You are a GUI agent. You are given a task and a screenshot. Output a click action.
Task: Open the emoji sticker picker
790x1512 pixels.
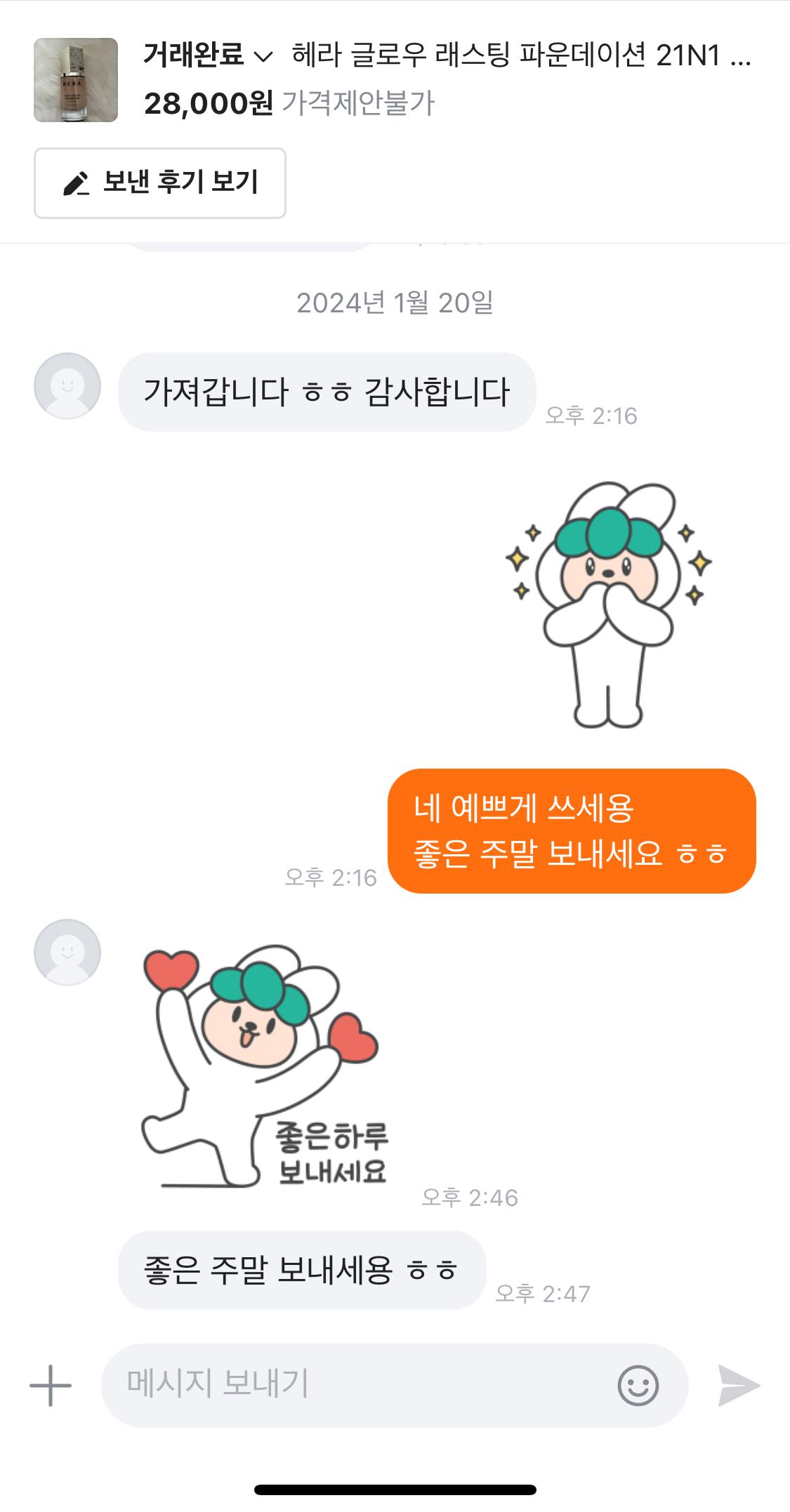pyautogui.click(x=638, y=1386)
